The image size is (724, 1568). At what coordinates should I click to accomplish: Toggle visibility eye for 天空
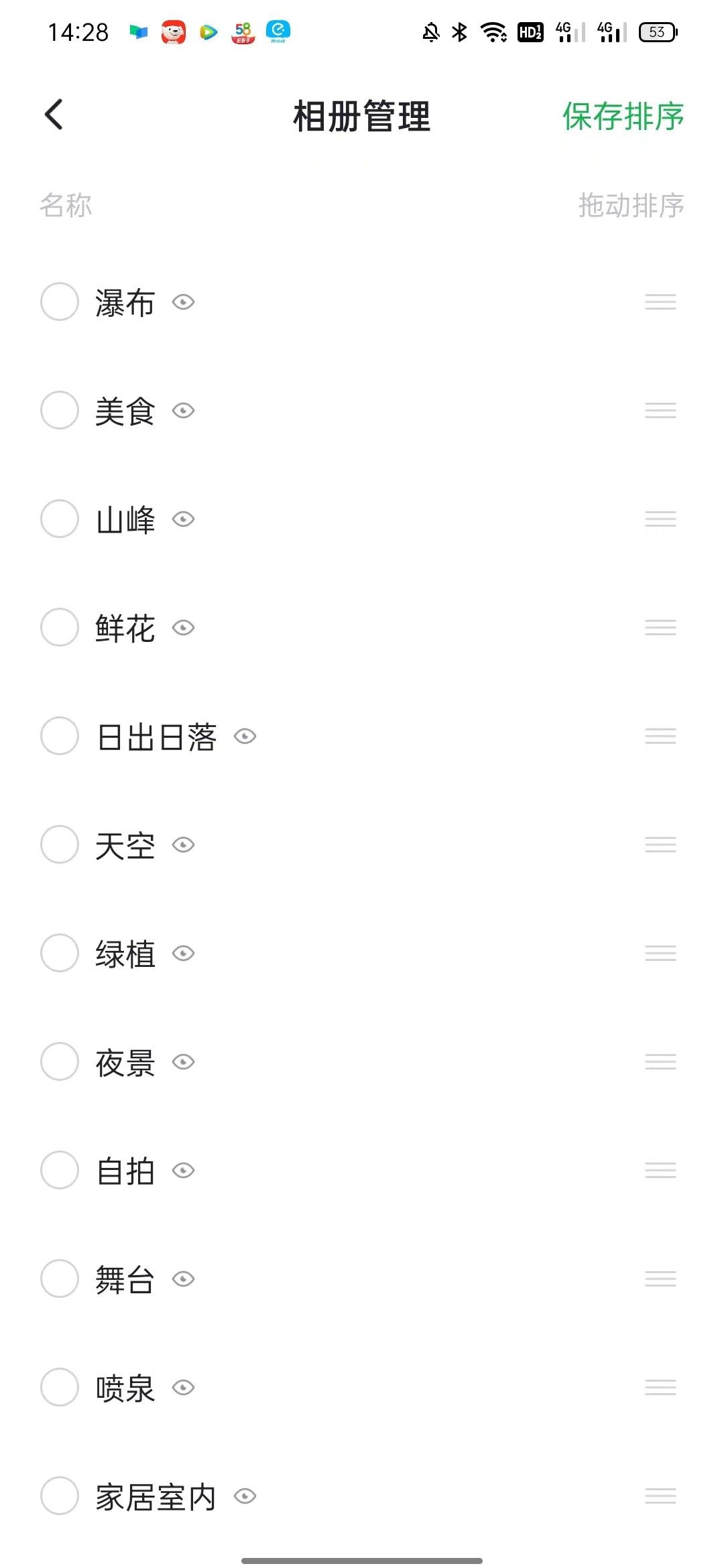click(x=183, y=844)
